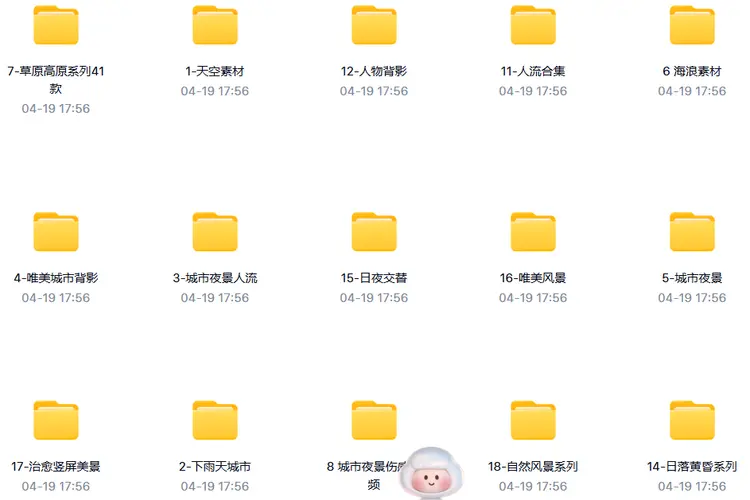
Task: Open the 1-天空素材 folder
Action: (215, 26)
